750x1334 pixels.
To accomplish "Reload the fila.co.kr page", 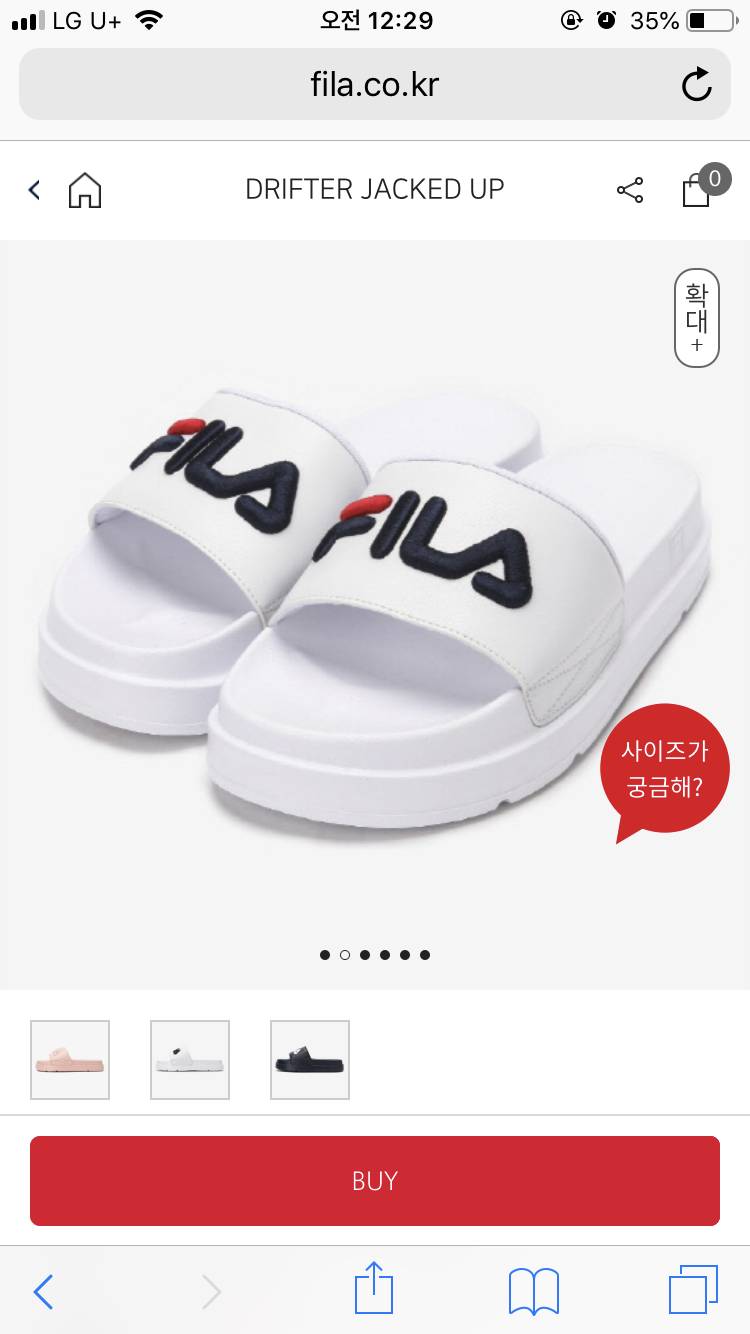I will [696, 85].
